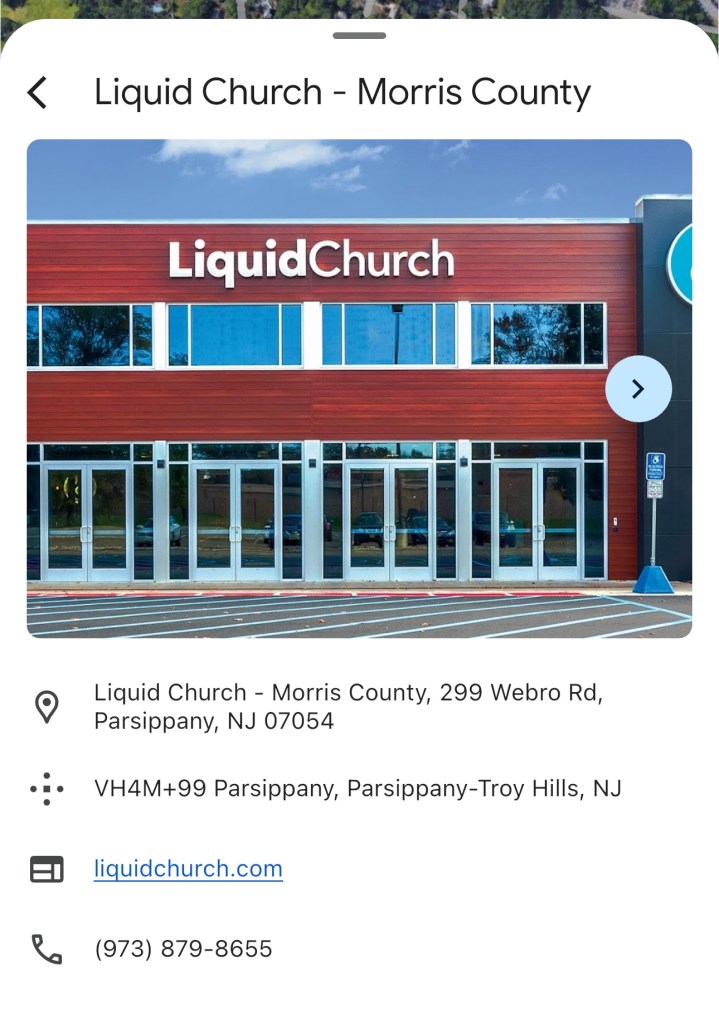
Task: Tap the sheet's drag handle
Action: (x=359, y=36)
